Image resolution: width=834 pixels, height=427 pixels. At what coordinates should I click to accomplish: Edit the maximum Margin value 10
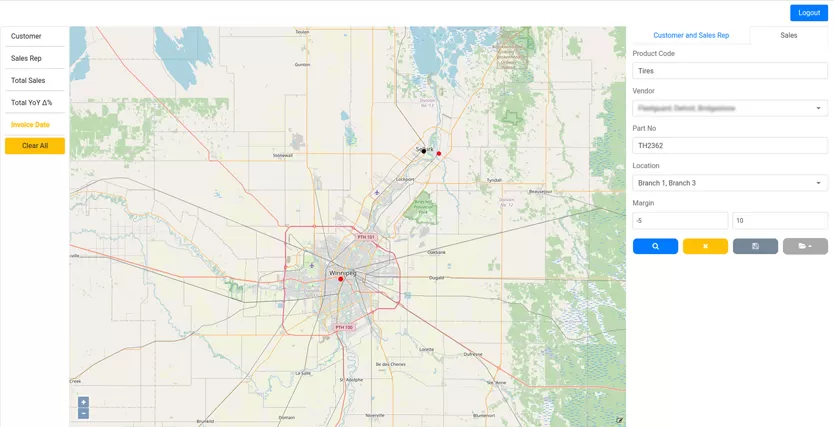779,220
